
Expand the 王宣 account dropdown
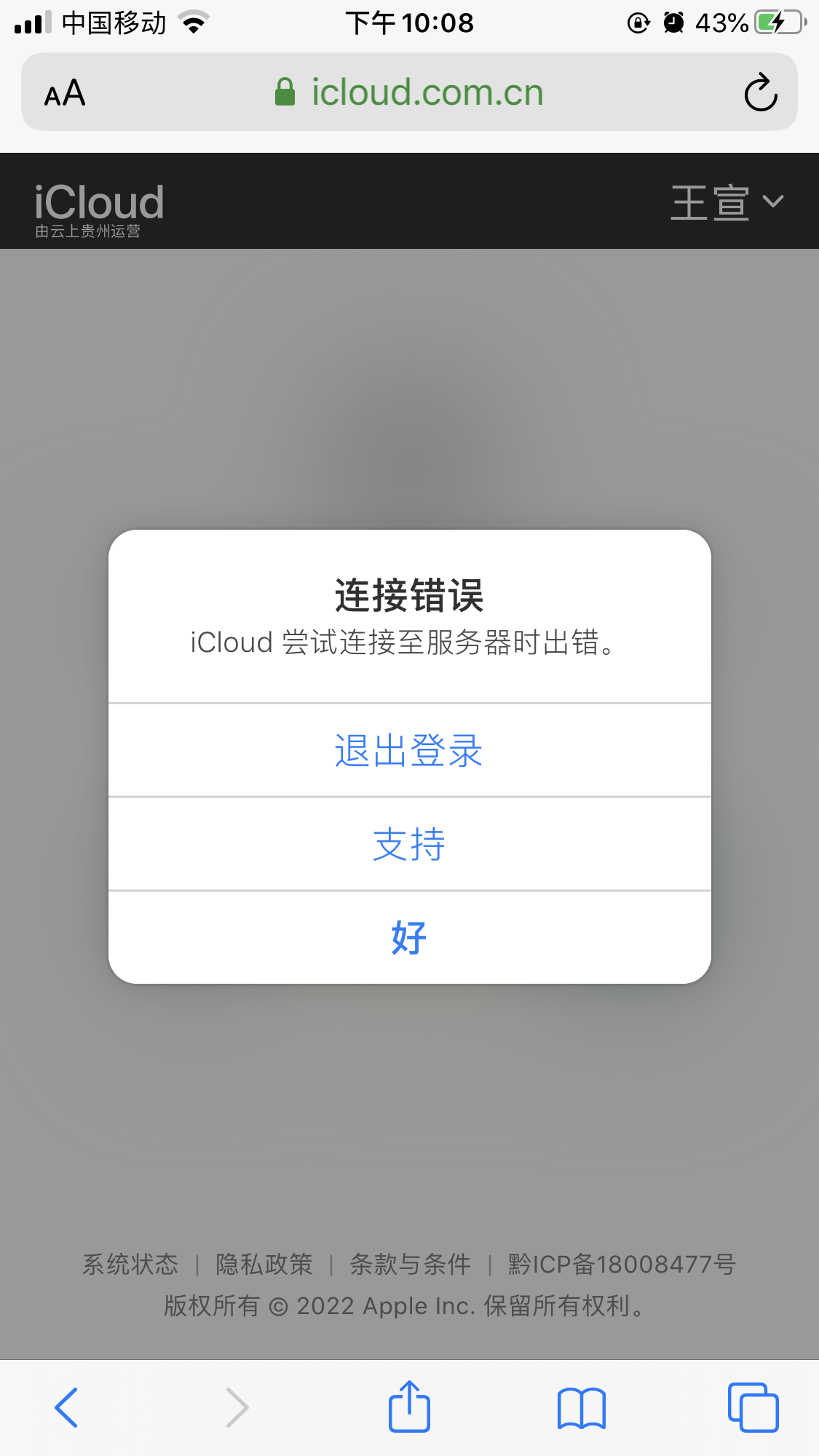click(x=727, y=202)
